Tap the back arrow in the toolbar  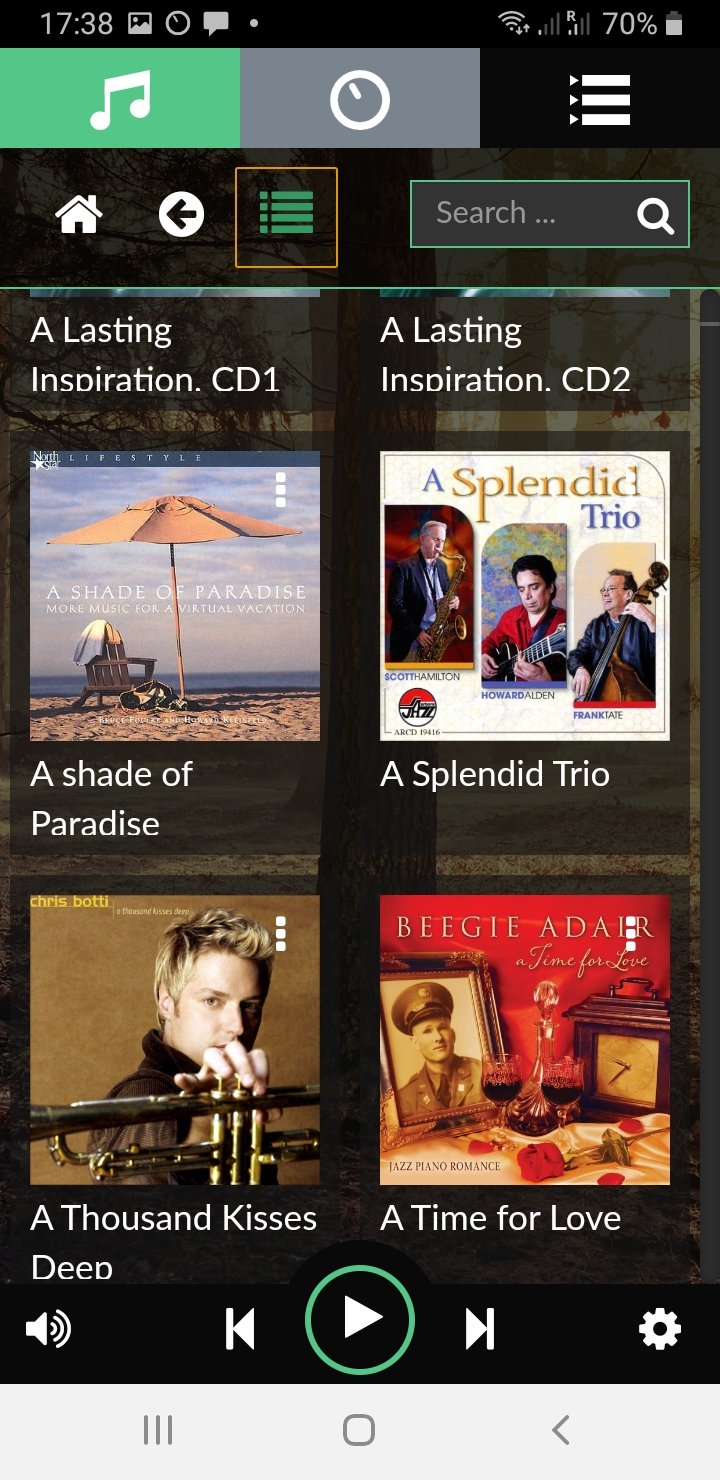(x=181, y=214)
